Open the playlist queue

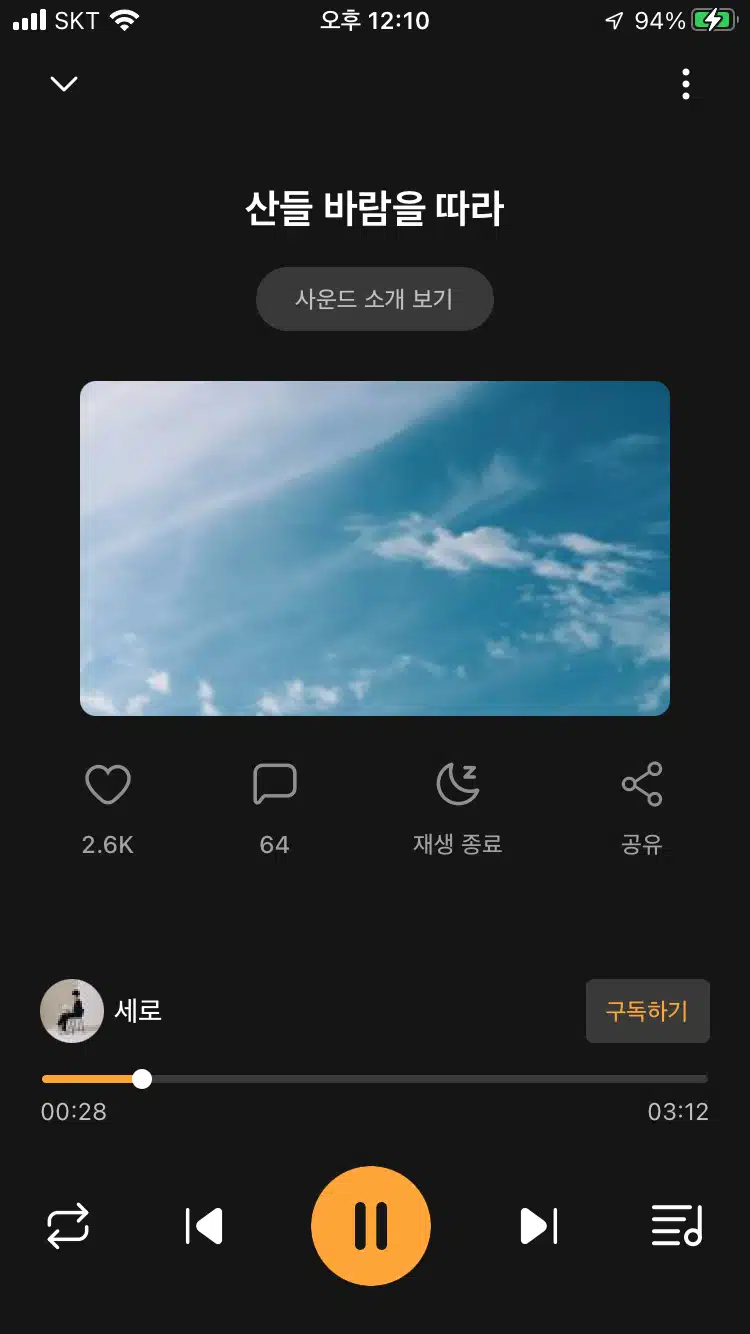coord(677,1226)
